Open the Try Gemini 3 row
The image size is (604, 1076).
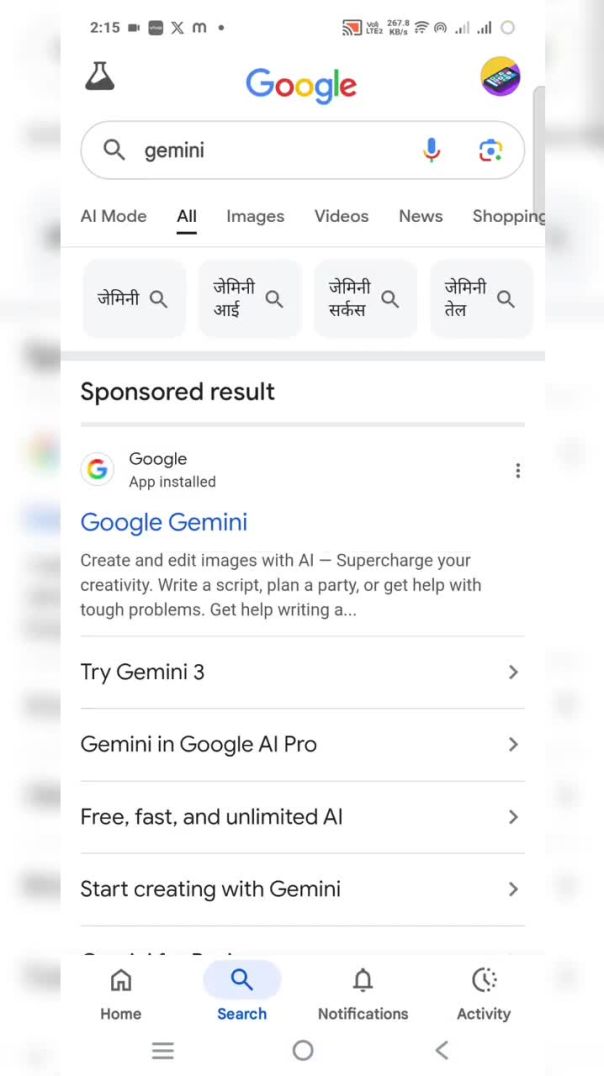point(301,672)
